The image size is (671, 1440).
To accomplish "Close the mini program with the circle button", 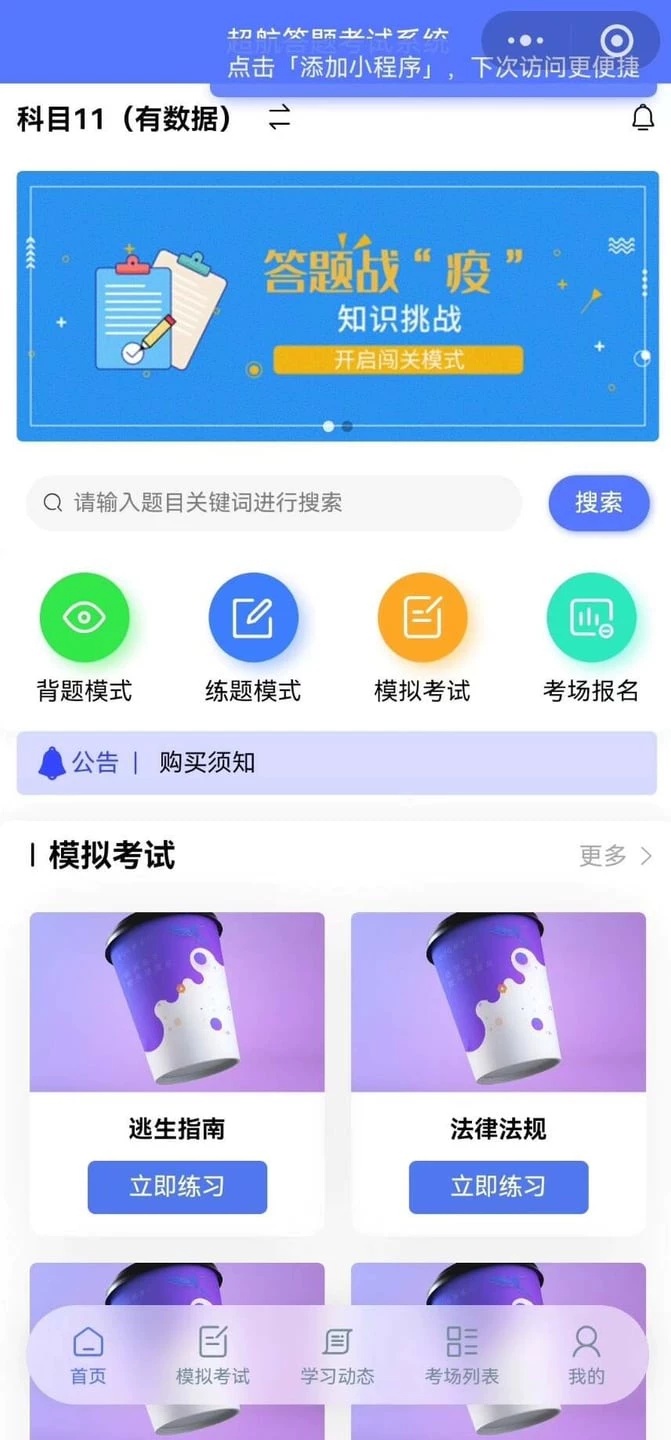I will [617, 41].
